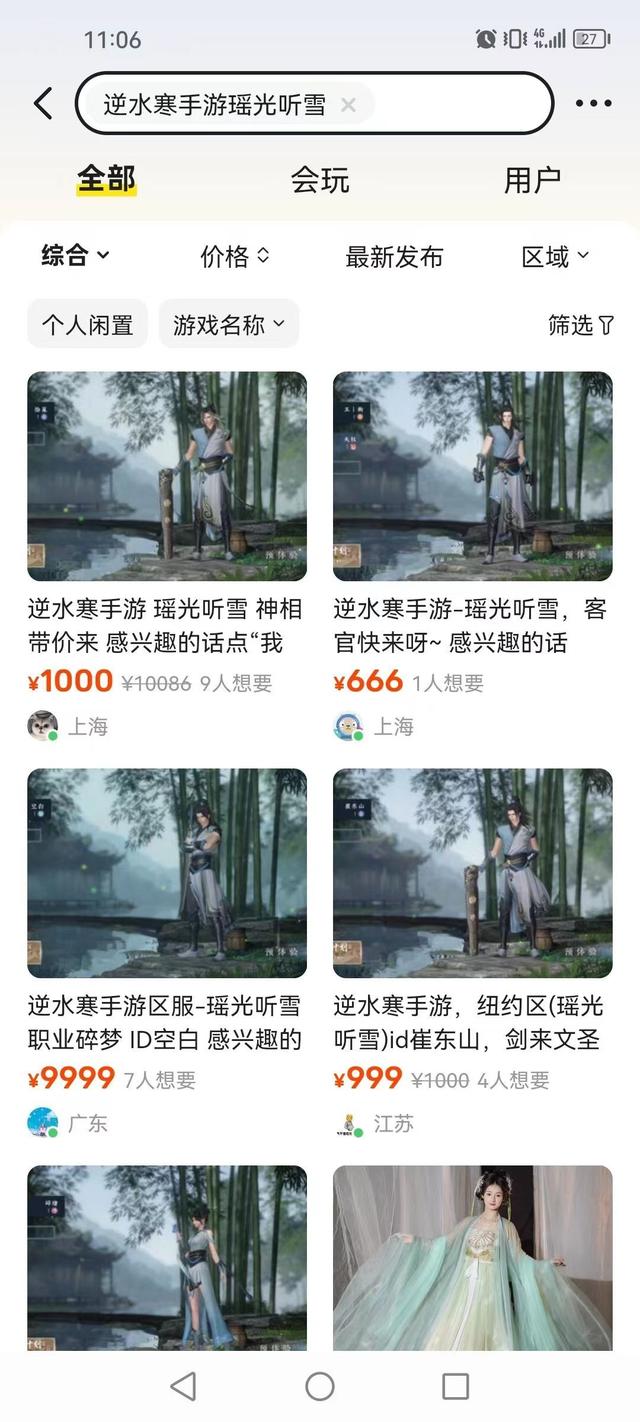This screenshot has width=640, height=1422.
Task: Open the 筛选 filter panel
Action: pos(580,324)
